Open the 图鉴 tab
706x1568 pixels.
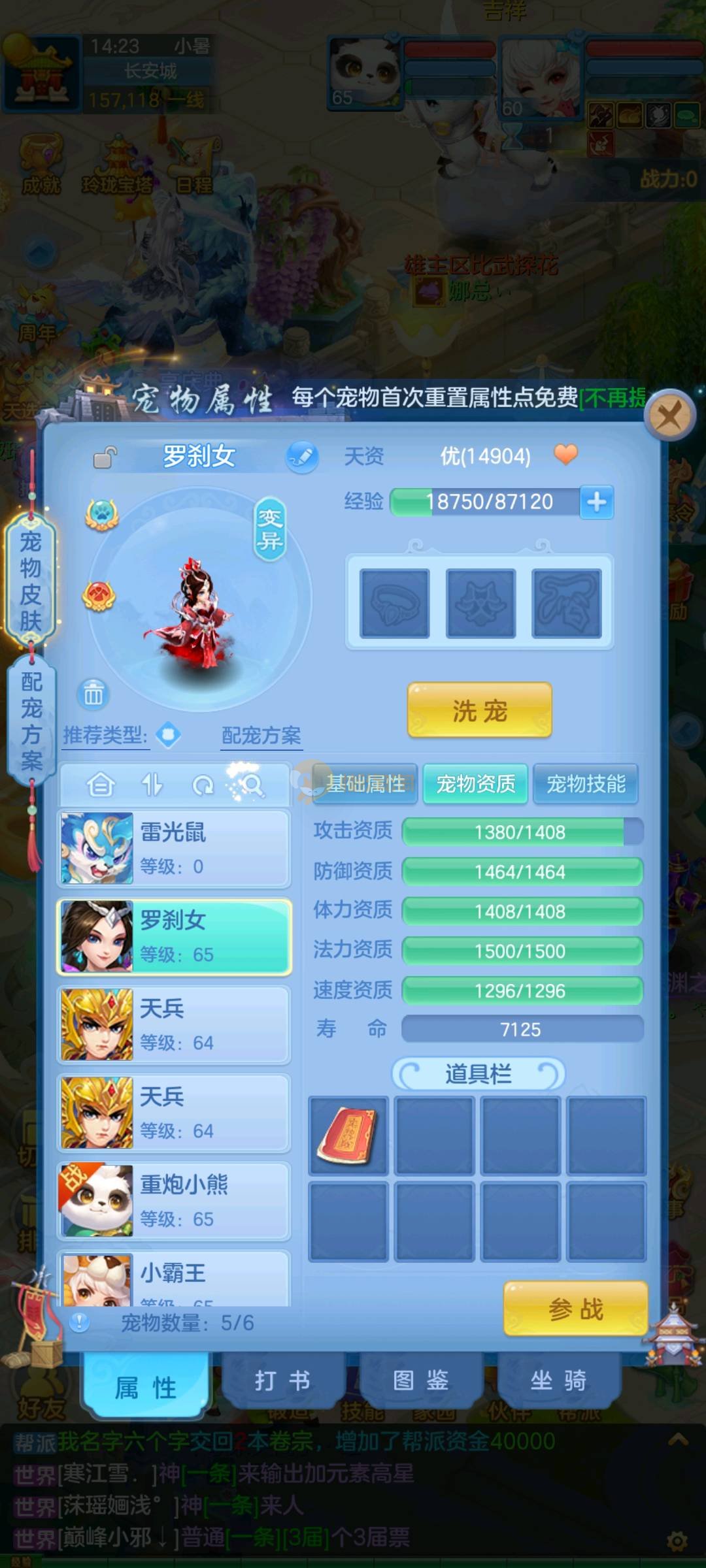tap(420, 1380)
